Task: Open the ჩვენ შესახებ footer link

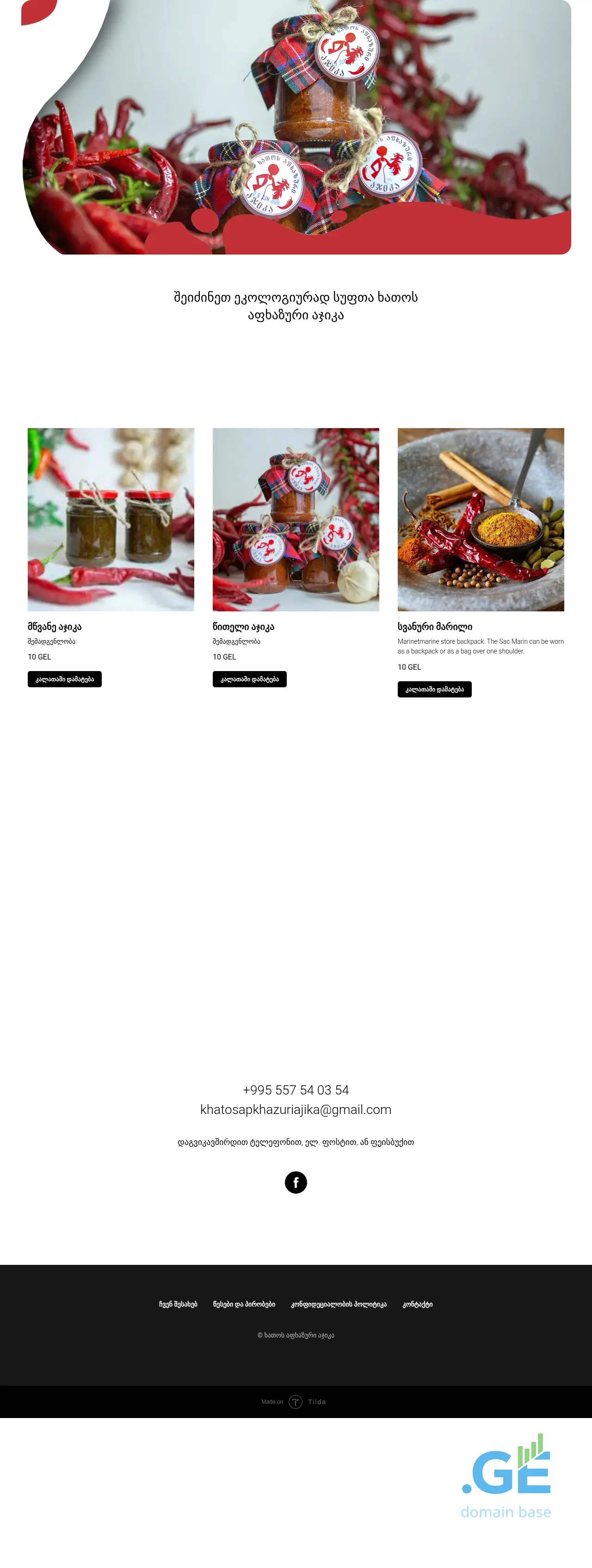Action: tap(178, 1304)
